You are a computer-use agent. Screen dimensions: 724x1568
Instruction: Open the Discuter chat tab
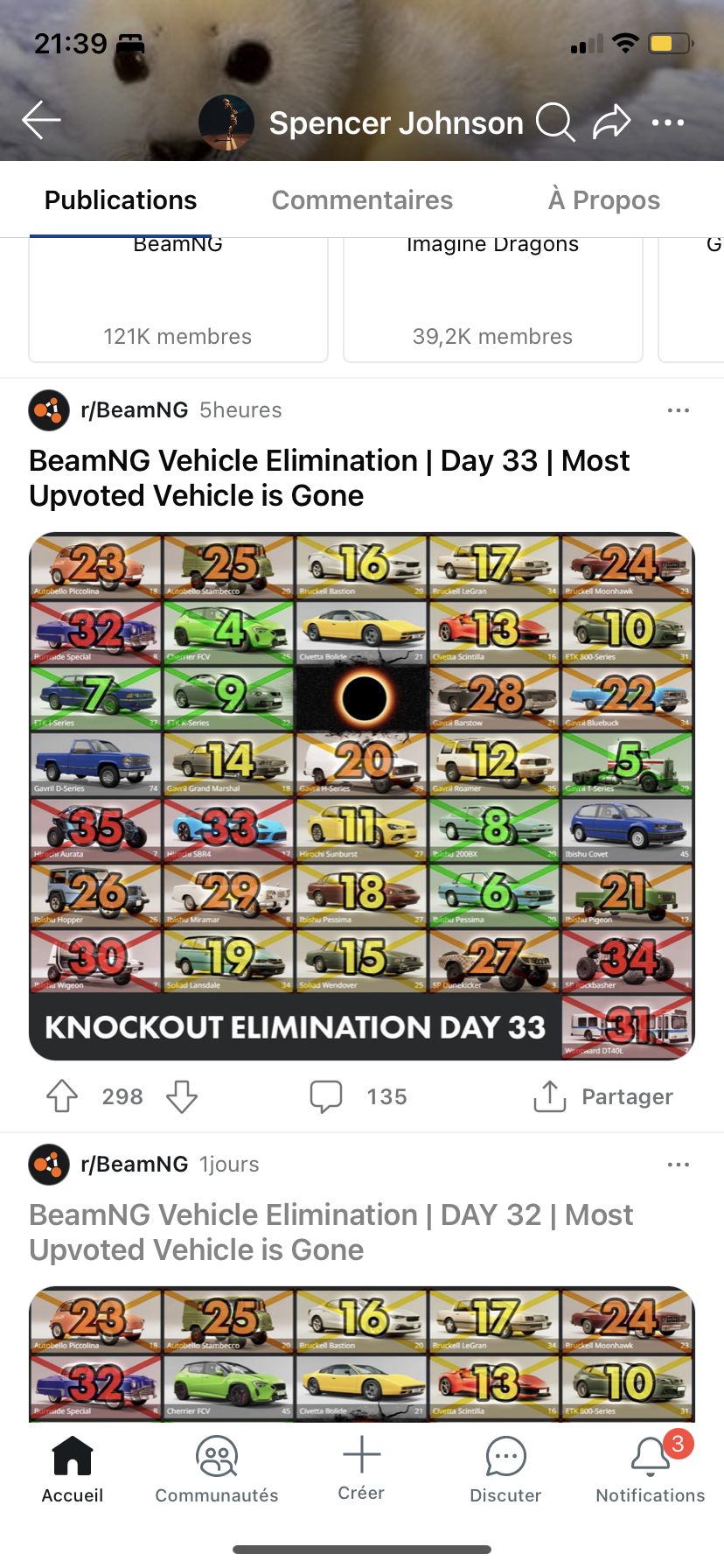(x=505, y=1469)
